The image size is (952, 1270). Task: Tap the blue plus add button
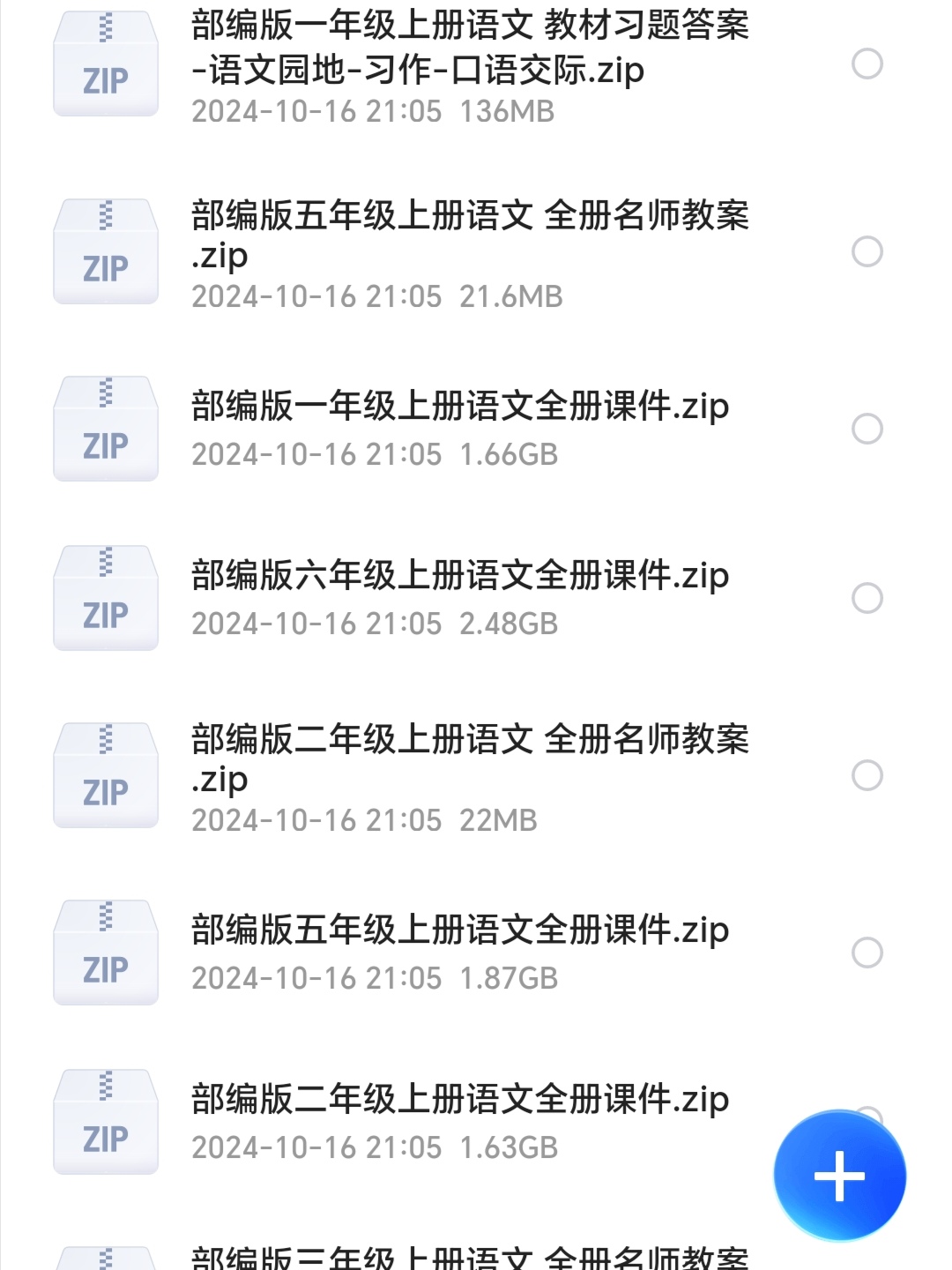click(x=839, y=1176)
